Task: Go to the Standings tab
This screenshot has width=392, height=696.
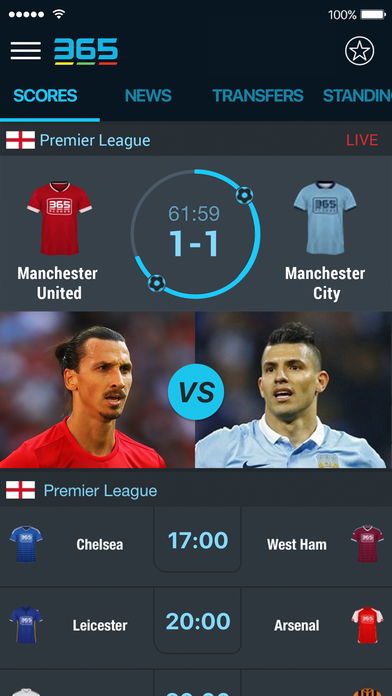Action: coord(357,96)
